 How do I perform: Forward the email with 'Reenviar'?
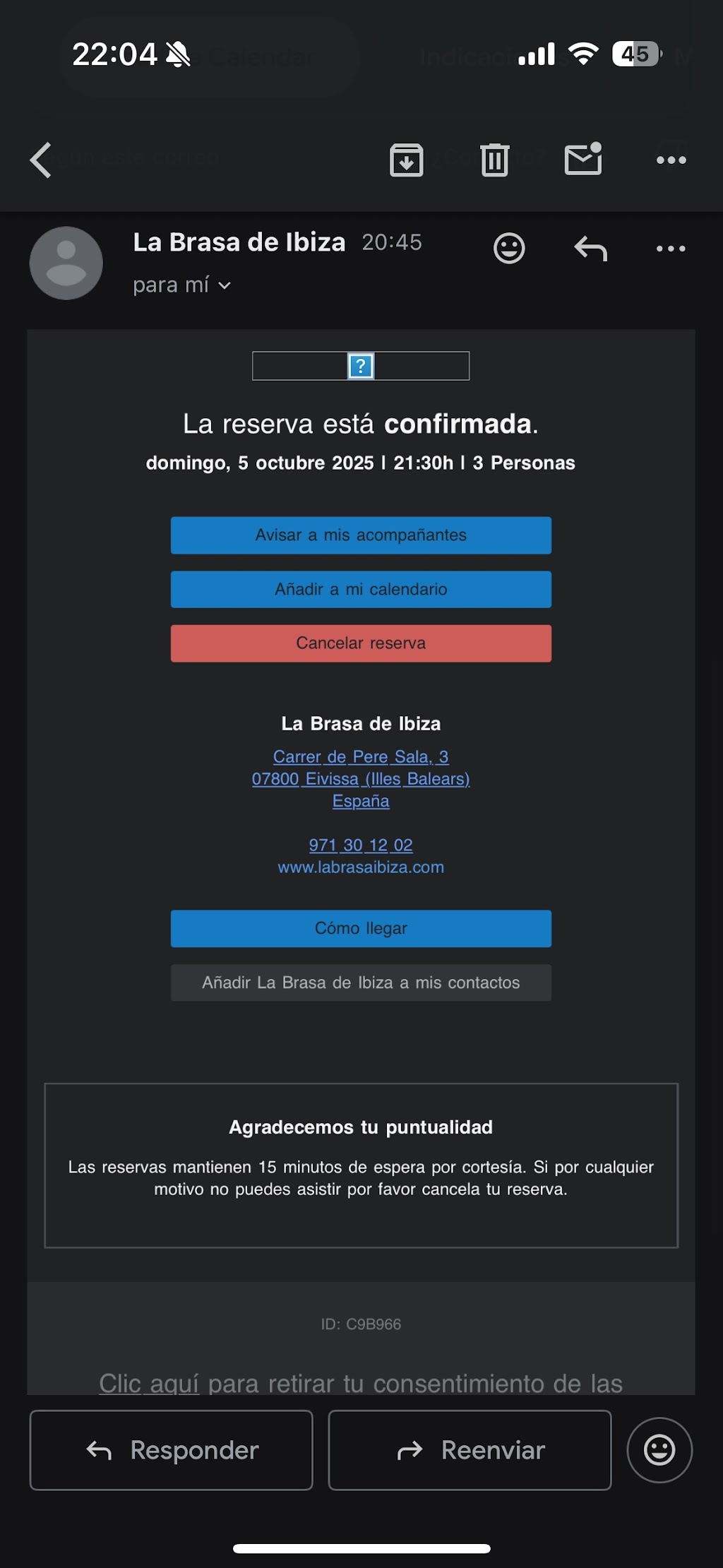click(470, 1451)
